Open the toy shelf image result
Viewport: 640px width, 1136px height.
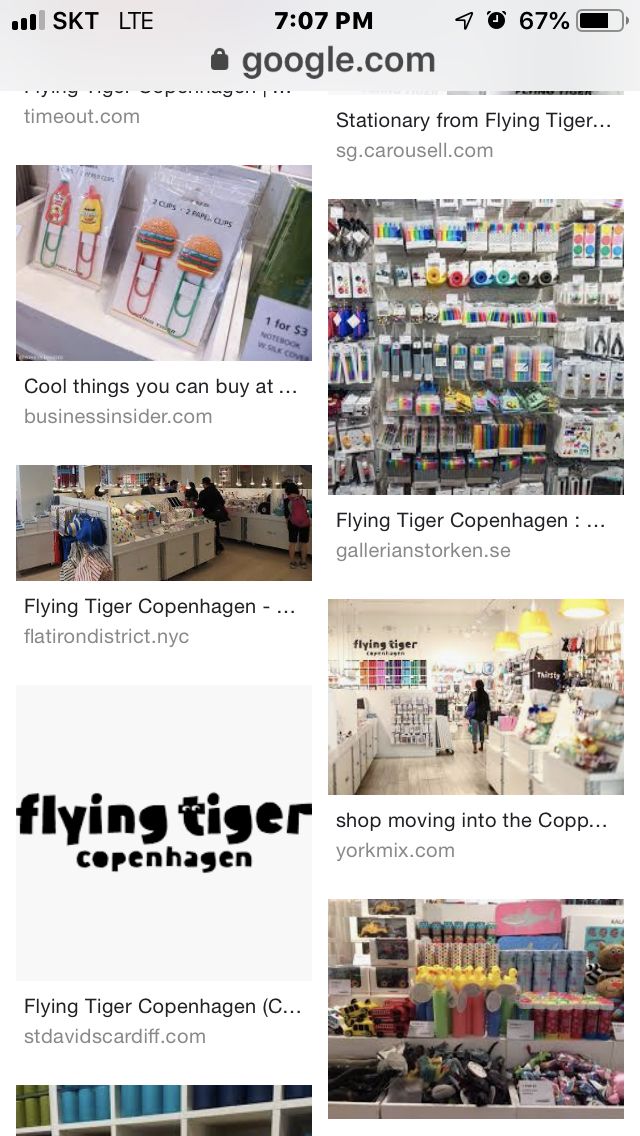[475, 1008]
